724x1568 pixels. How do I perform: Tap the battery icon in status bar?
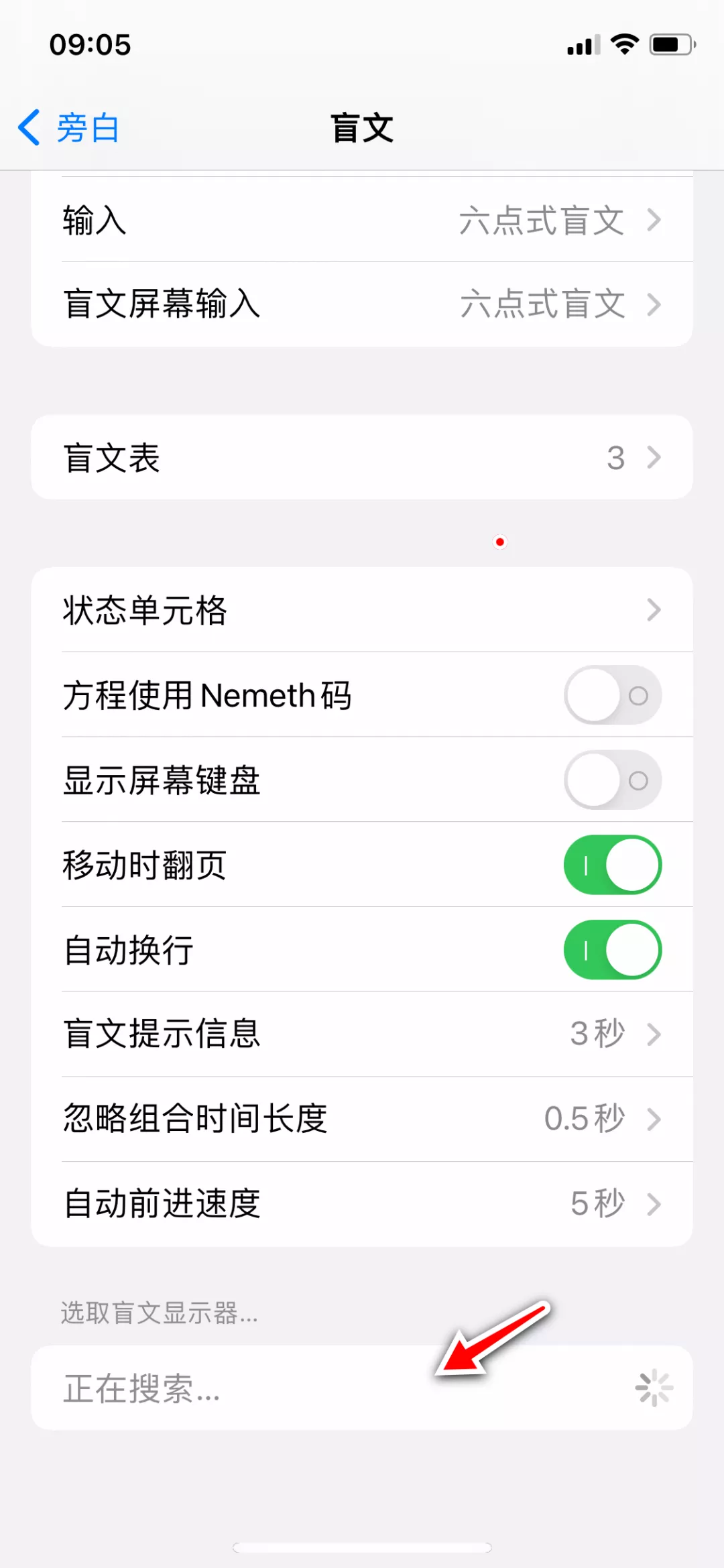(670, 44)
